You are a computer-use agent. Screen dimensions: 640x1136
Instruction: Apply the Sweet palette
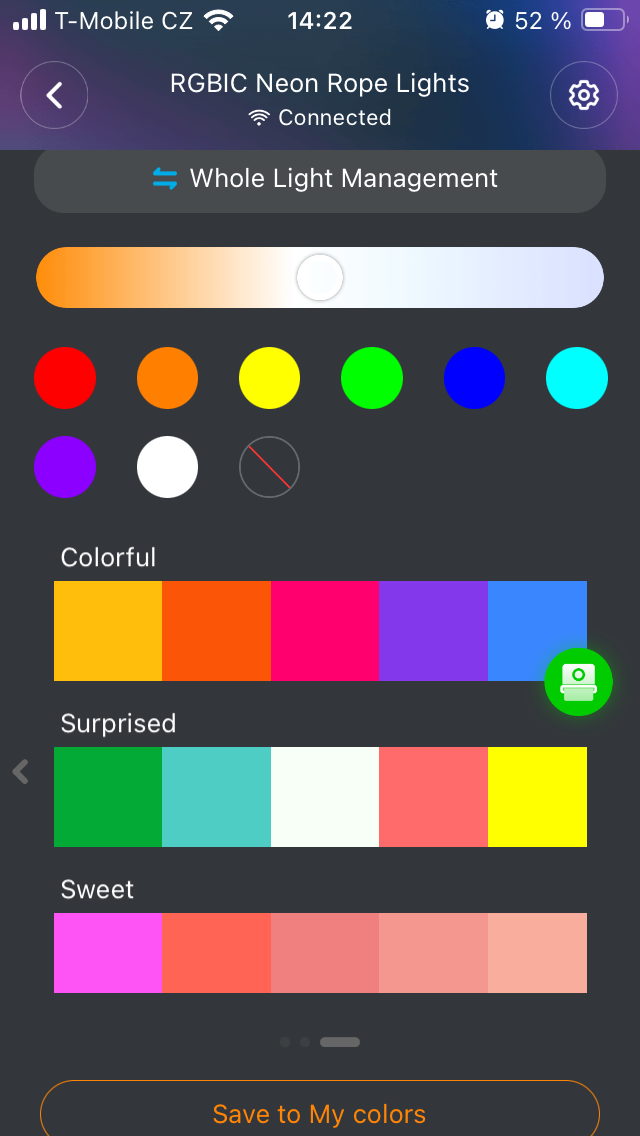pyautogui.click(x=320, y=953)
